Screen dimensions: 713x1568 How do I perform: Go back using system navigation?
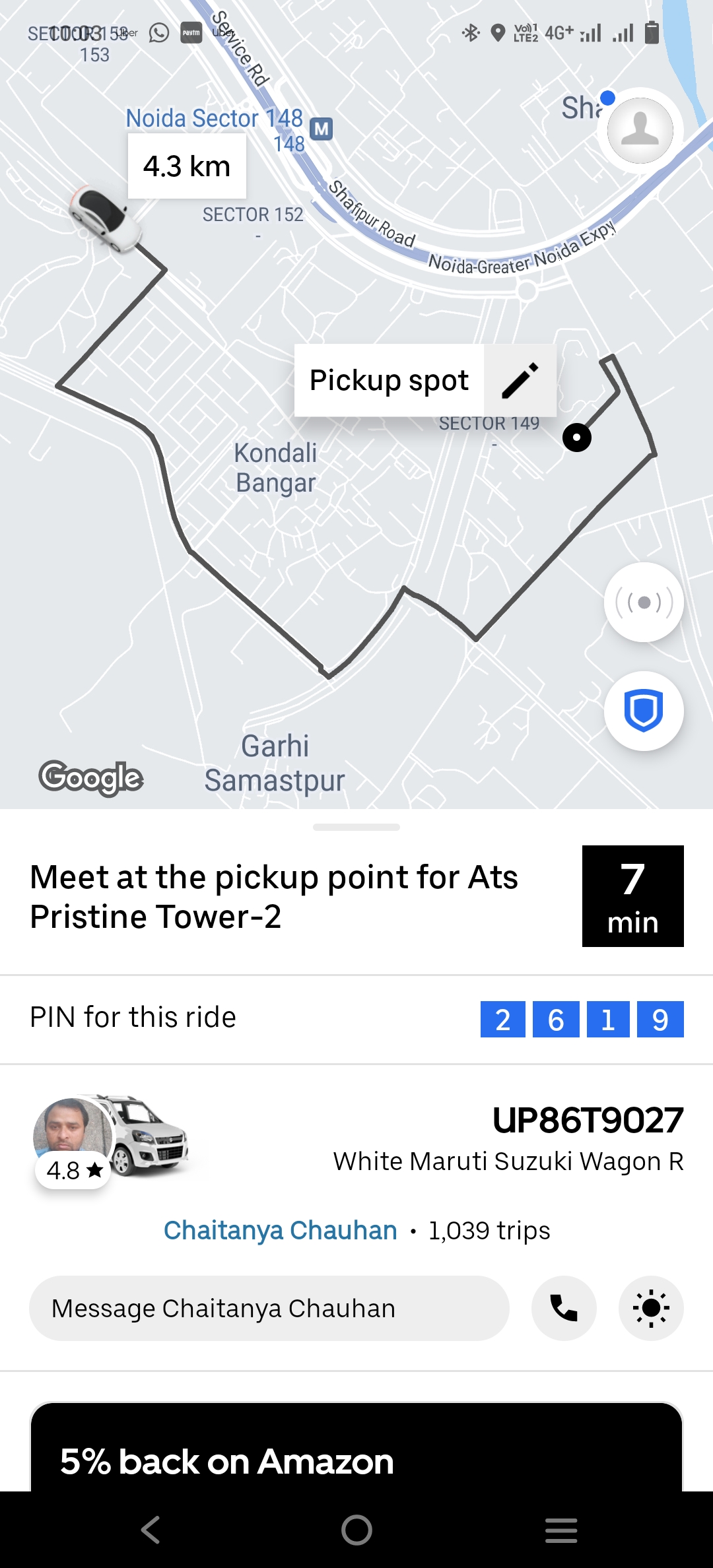(151, 1530)
